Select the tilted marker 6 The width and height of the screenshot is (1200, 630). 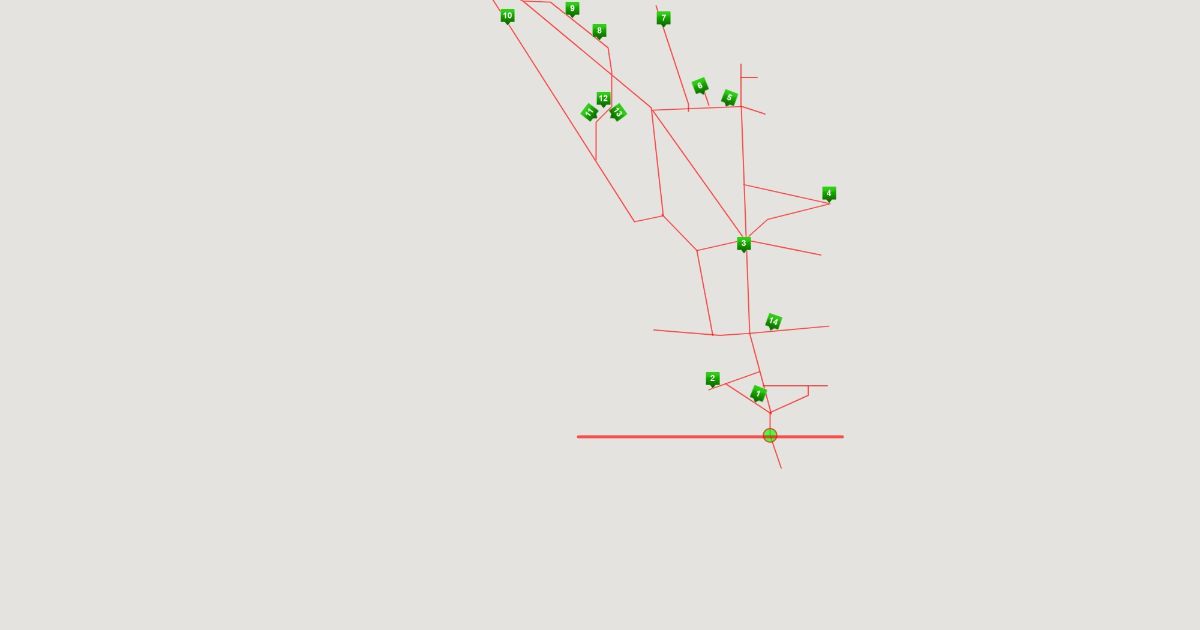pos(700,86)
